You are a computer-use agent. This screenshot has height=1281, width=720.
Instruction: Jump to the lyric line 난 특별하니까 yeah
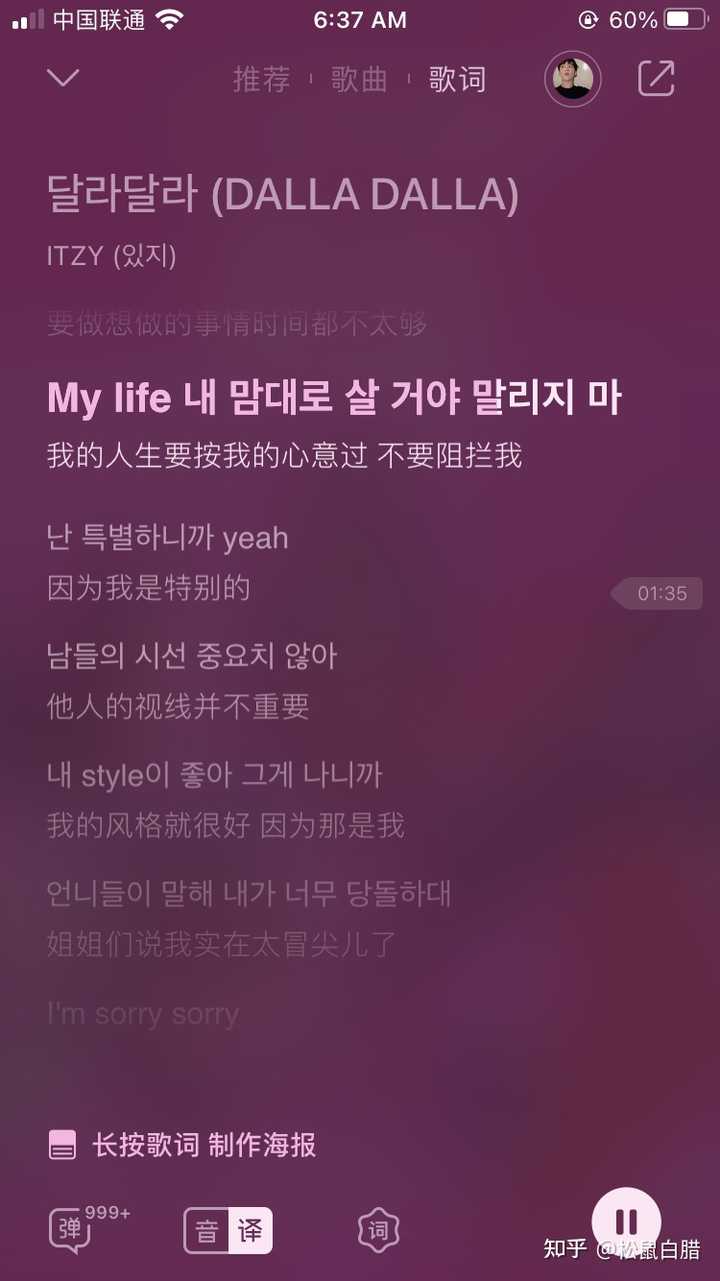pos(168,538)
